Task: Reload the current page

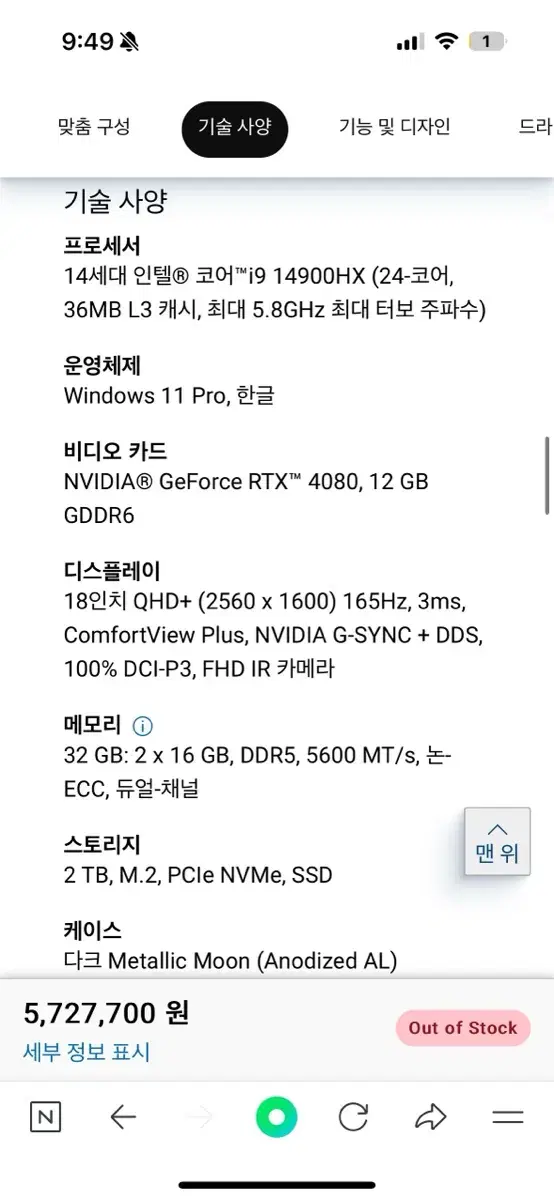Action: pyautogui.click(x=353, y=1117)
